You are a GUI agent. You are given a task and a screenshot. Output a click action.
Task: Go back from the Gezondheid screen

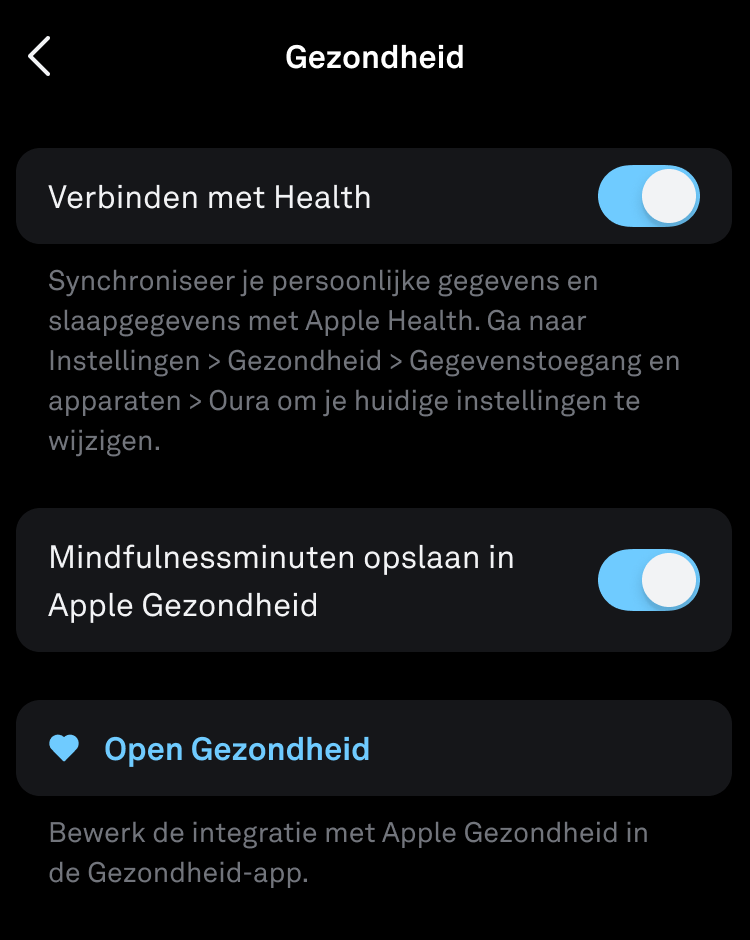click(39, 57)
